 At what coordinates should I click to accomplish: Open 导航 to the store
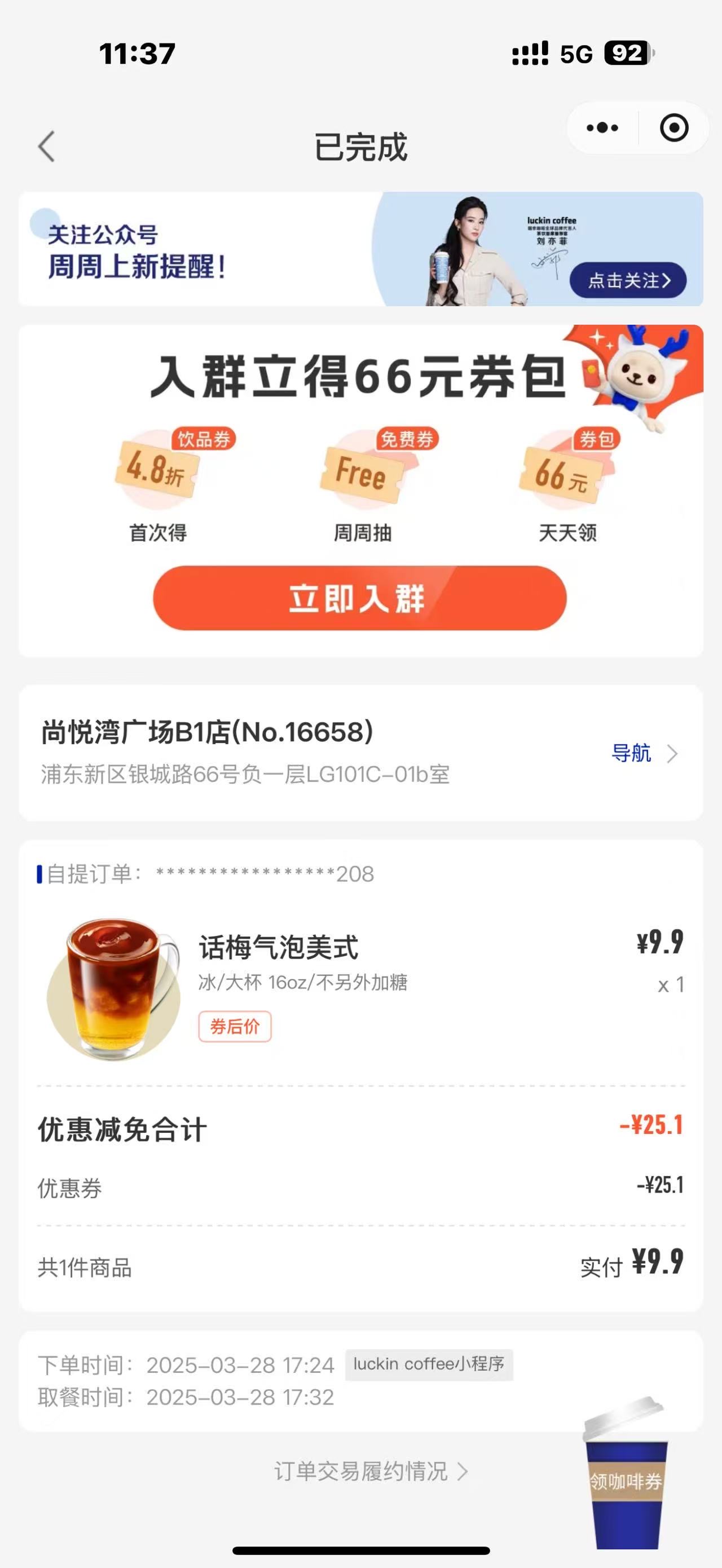click(x=644, y=753)
